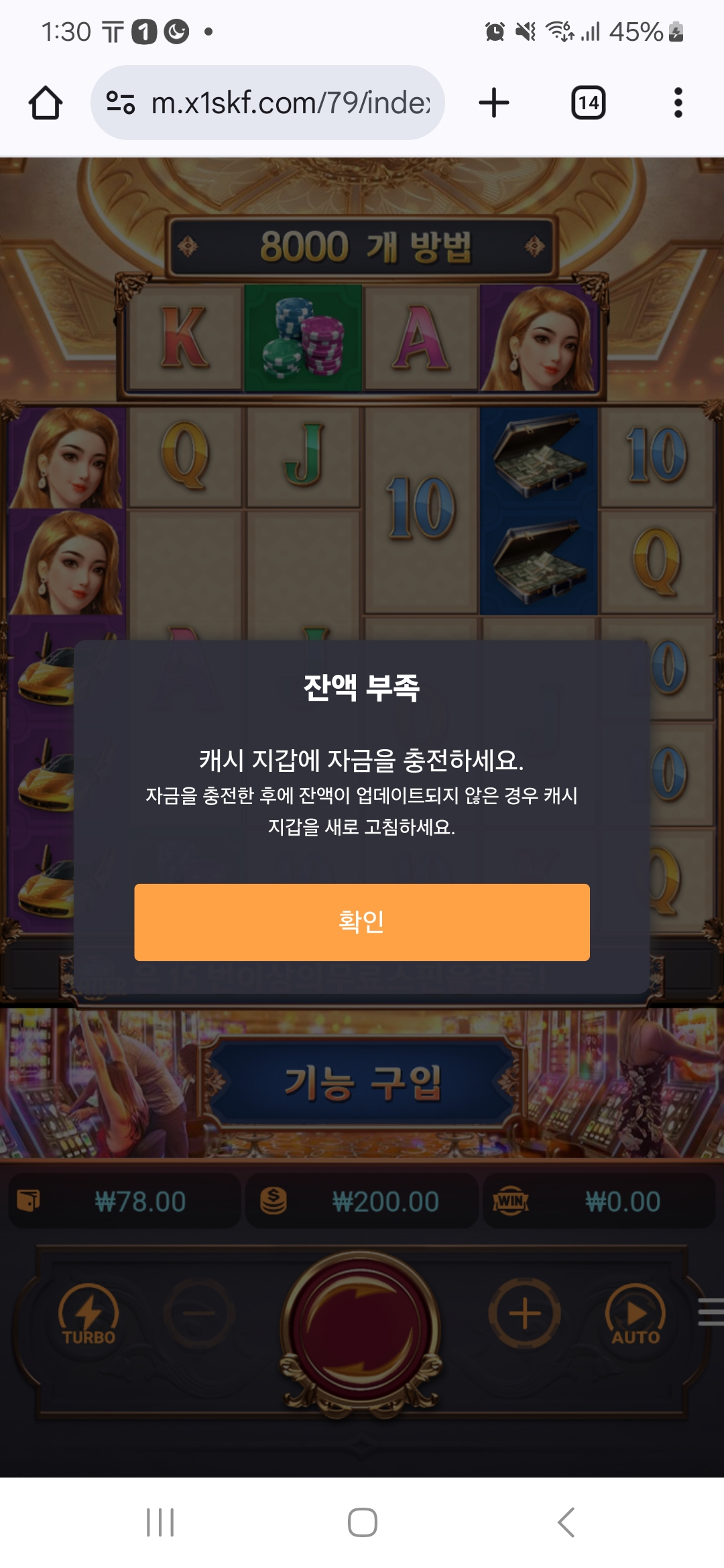Tap the URL address bar
724x1568 pixels.
tap(288, 103)
